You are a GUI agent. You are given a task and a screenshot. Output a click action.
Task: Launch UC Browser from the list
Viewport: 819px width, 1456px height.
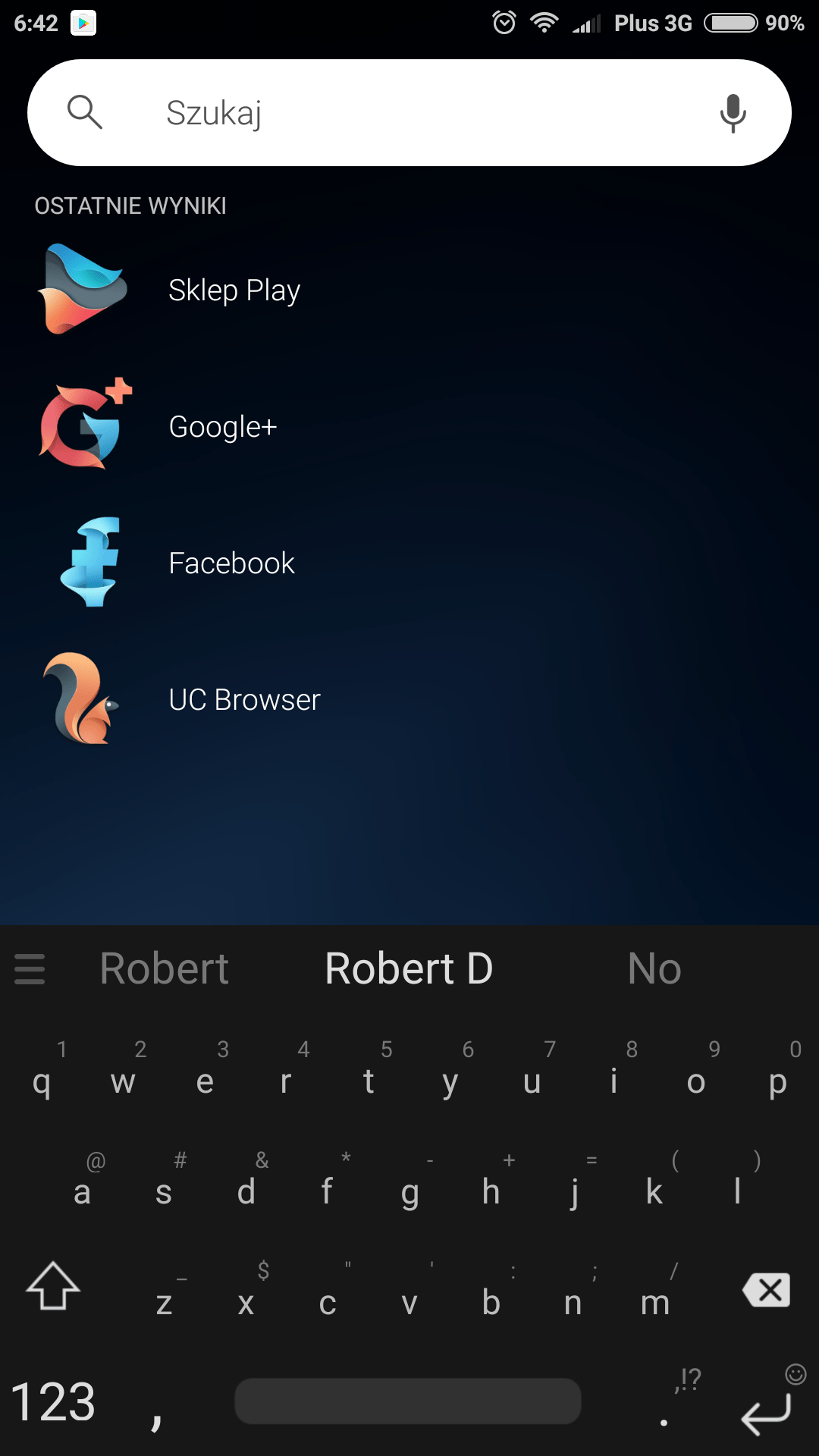(x=409, y=699)
